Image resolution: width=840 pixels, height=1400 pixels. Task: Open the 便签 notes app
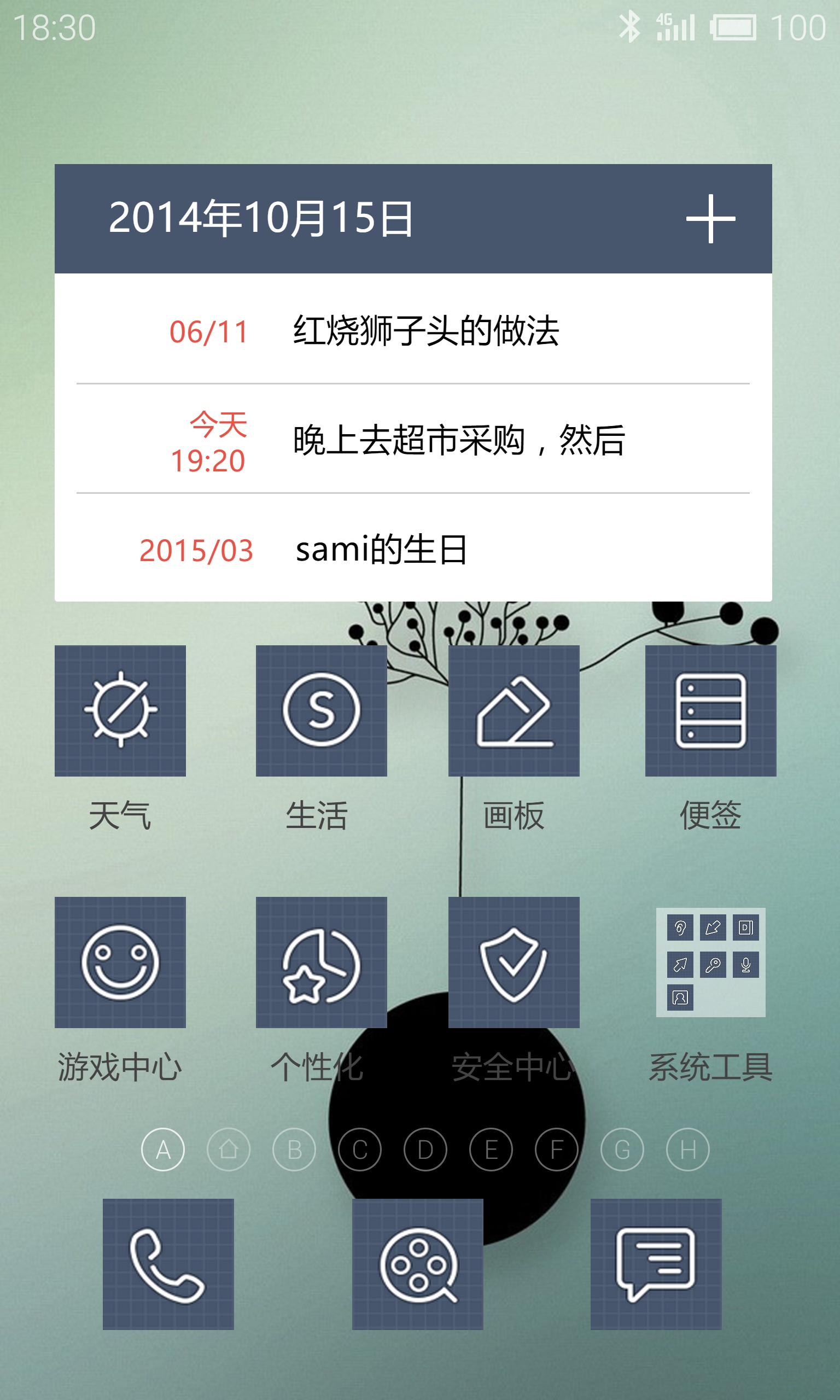pyautogui.click(x=710, y=711)
